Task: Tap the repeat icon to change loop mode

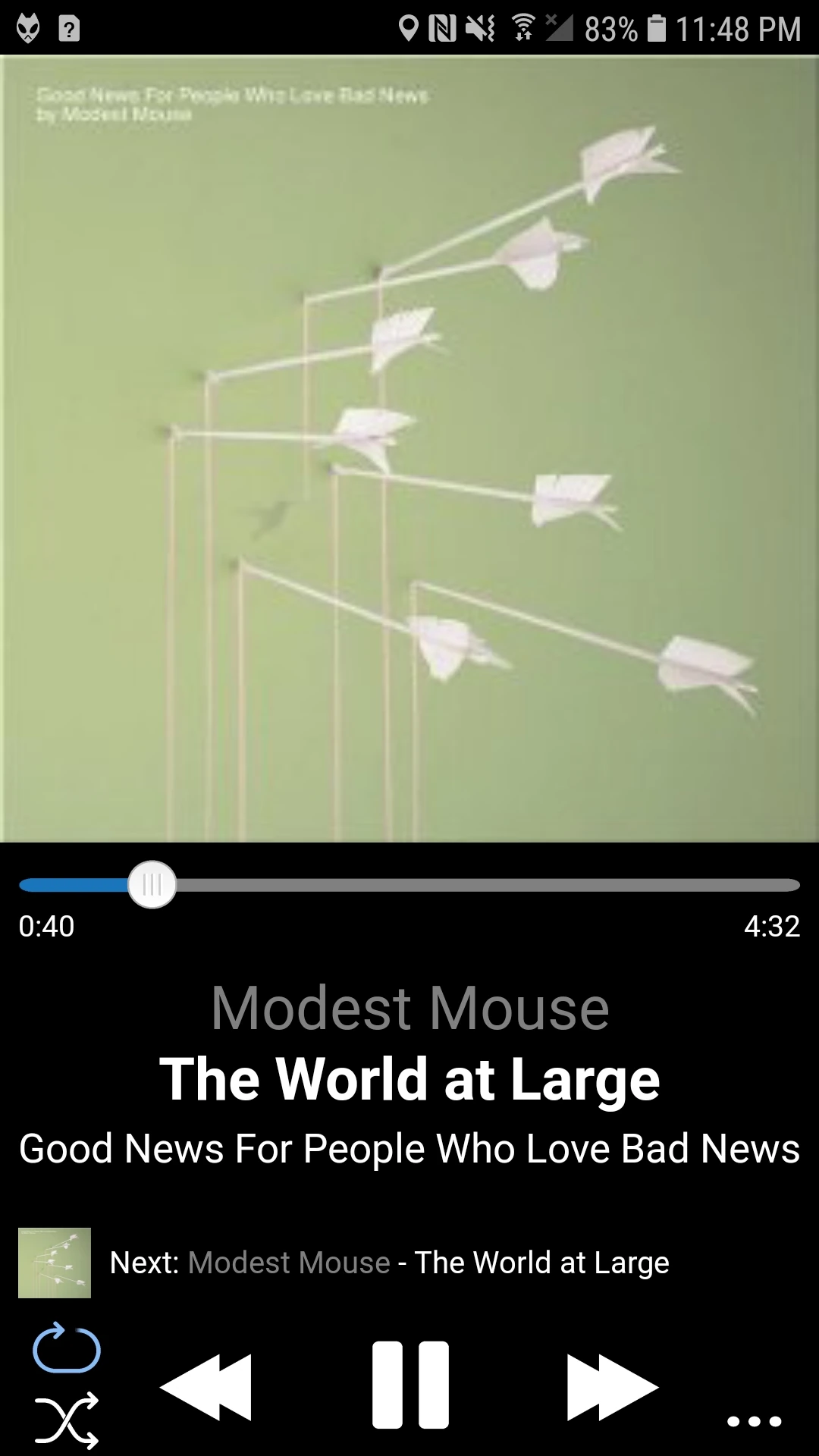Action: click(67, 1348)
